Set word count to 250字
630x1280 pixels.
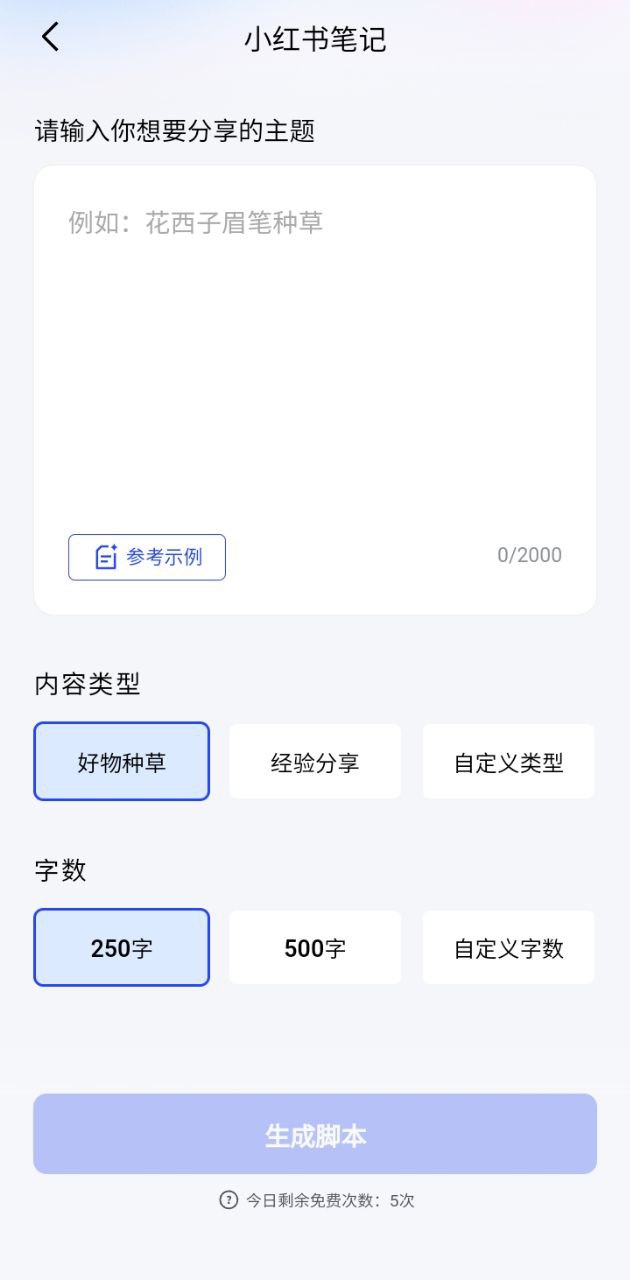click(122, 948)
